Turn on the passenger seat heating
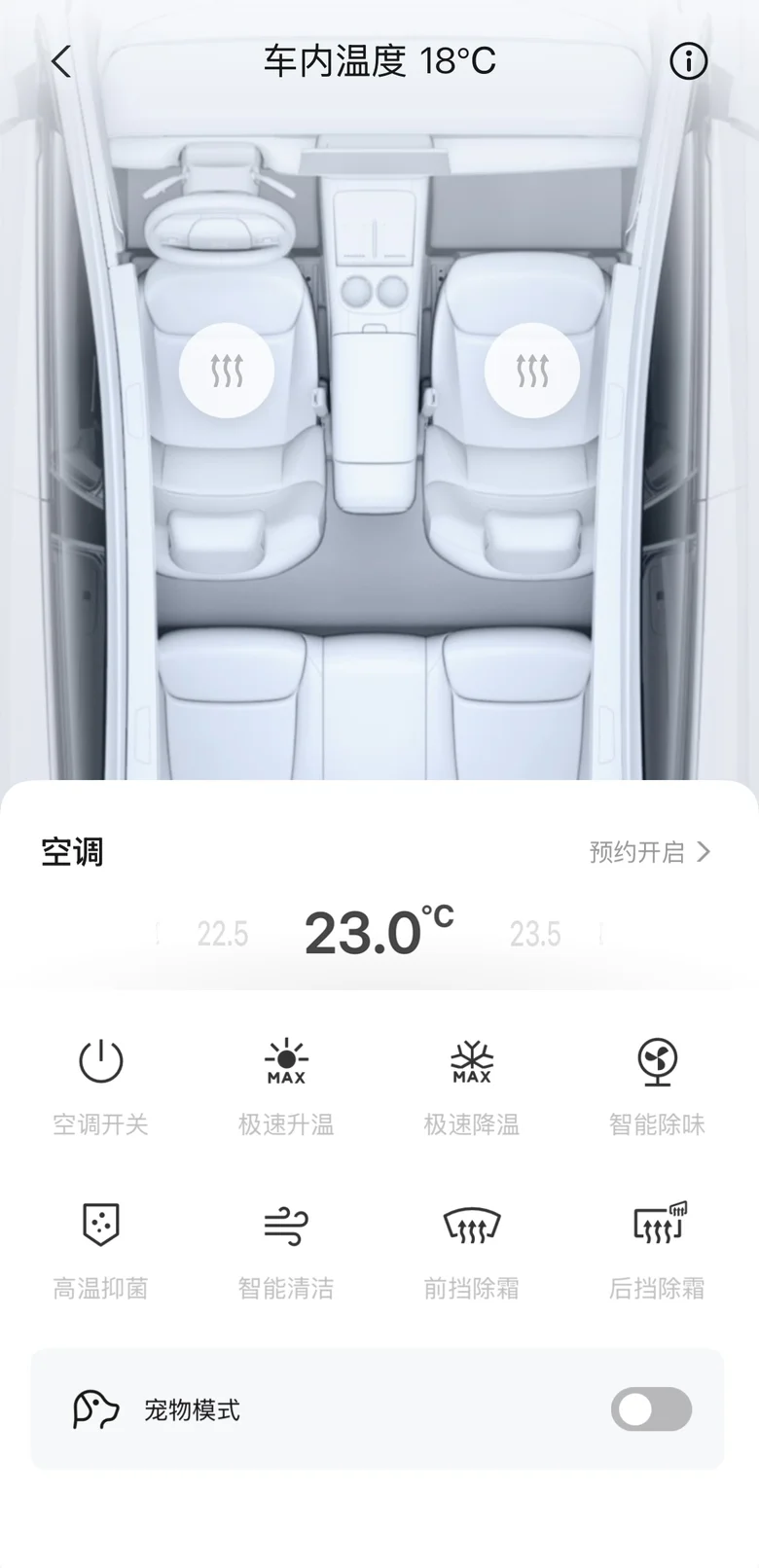Image resolution: width=759 pixels, height=1568 pixels. click(x=532, y=371)
